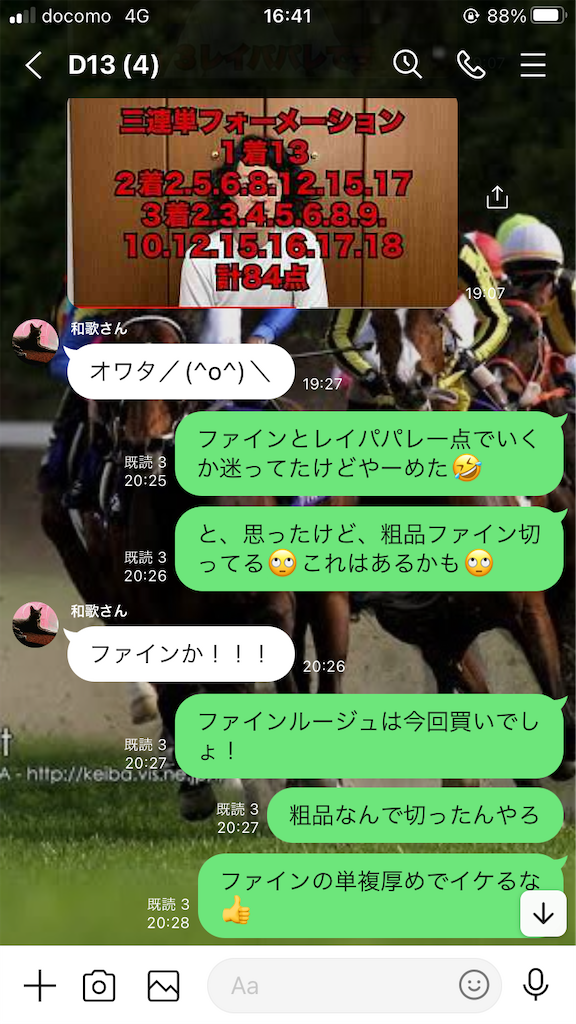Open the plus attachment menu
Image resolution: width=576 pixels, height=1024 pixels.
tap(40, 985)
